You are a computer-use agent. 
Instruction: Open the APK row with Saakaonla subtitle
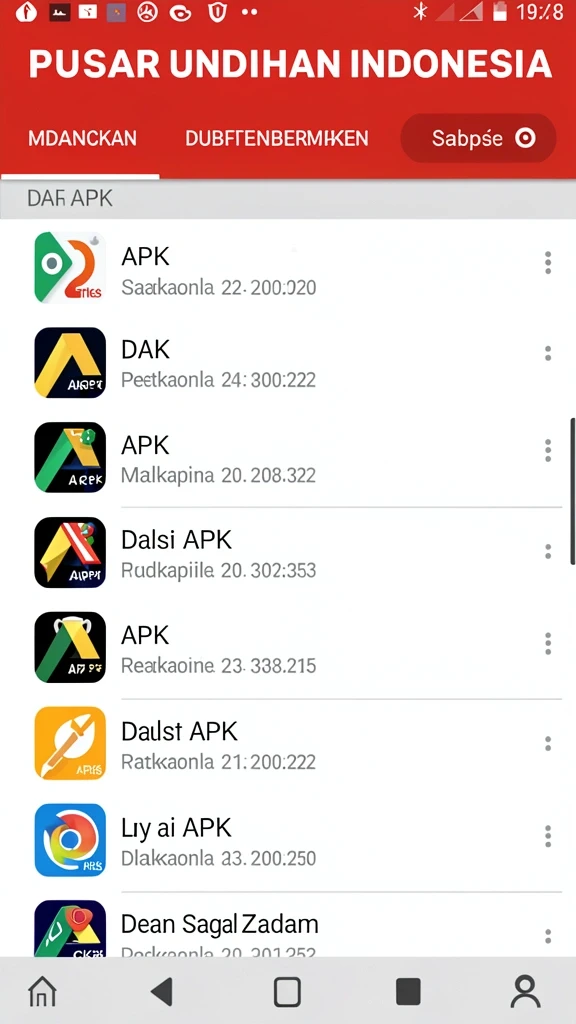288,268
